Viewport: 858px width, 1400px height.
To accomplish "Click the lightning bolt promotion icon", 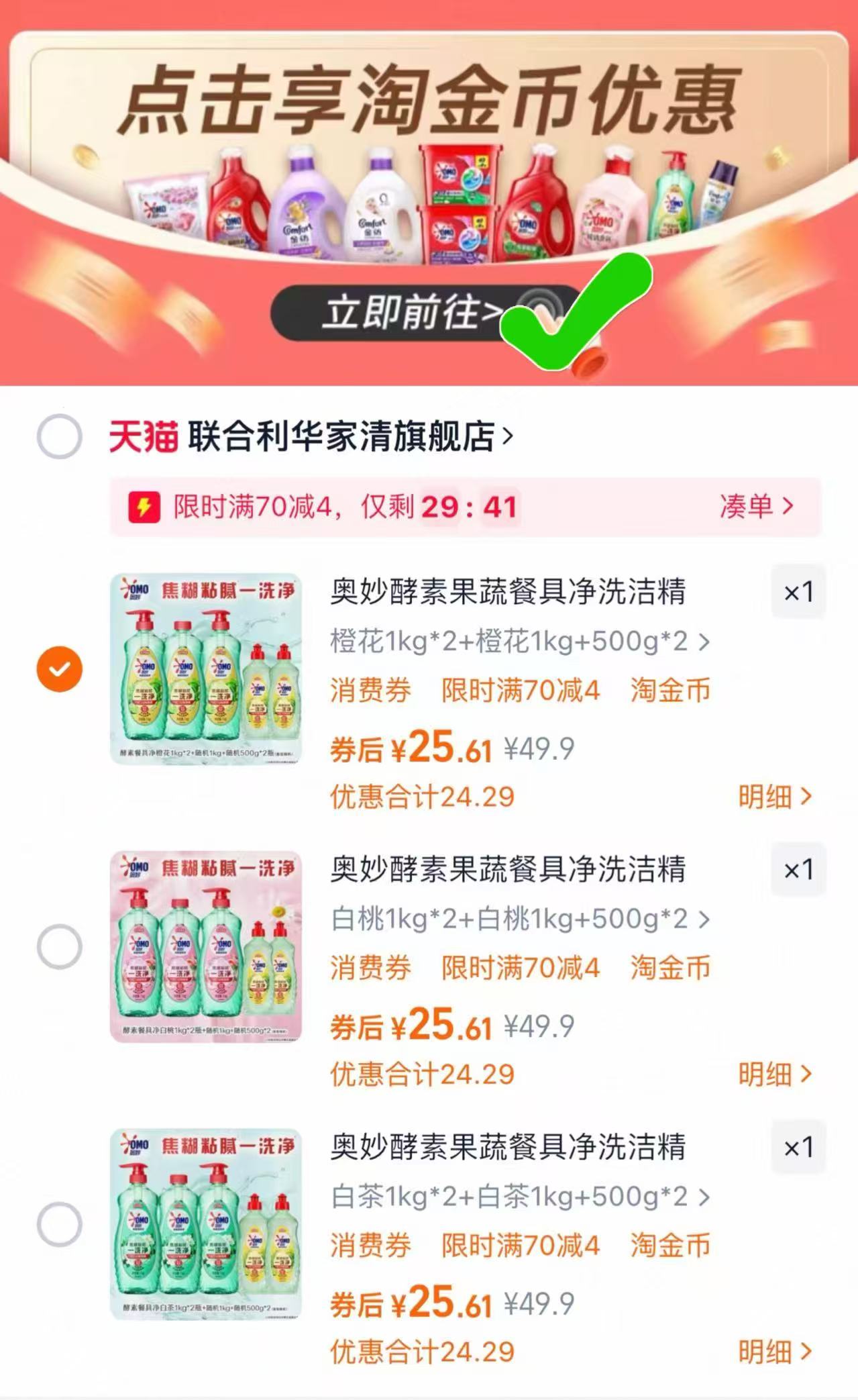I will tap(144, 509).
